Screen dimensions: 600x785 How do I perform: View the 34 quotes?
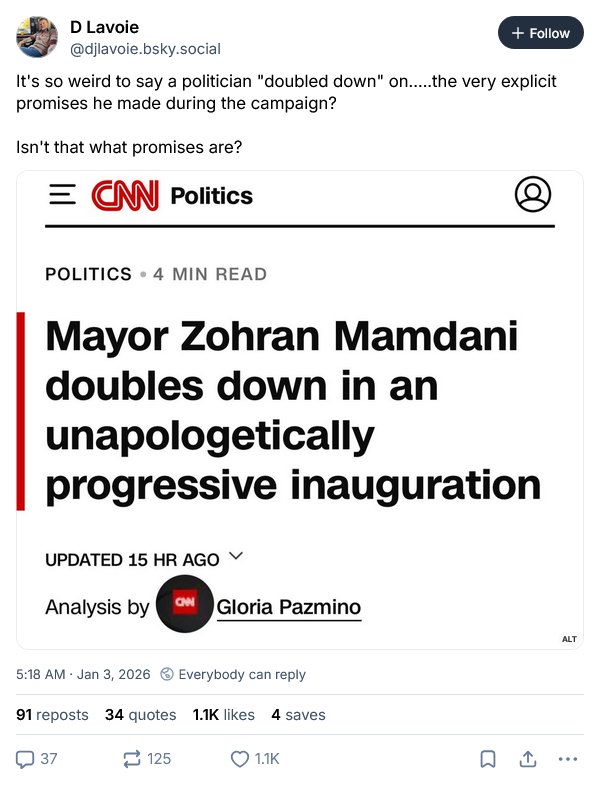click(140, 714)
